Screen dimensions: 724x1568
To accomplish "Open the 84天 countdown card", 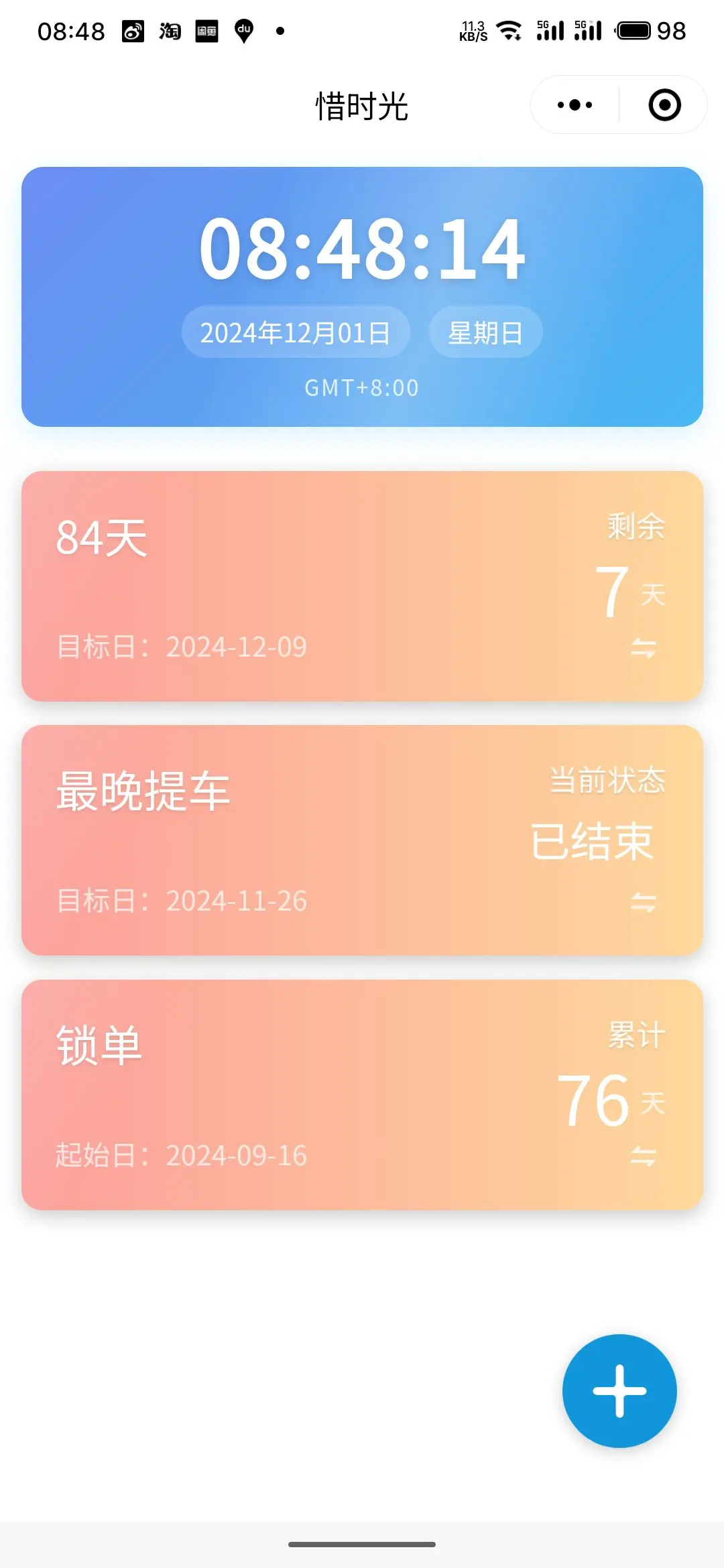I will pos(362,586).
